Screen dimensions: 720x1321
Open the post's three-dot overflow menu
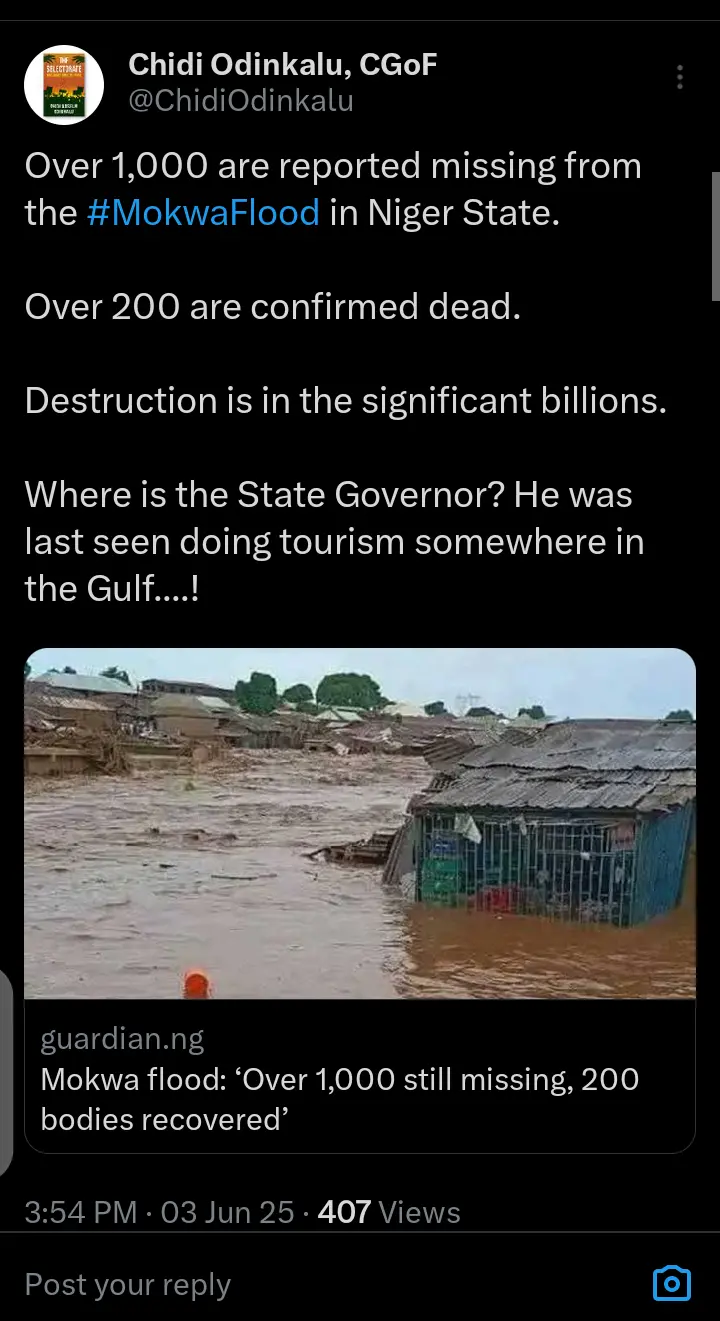(680, 77)
